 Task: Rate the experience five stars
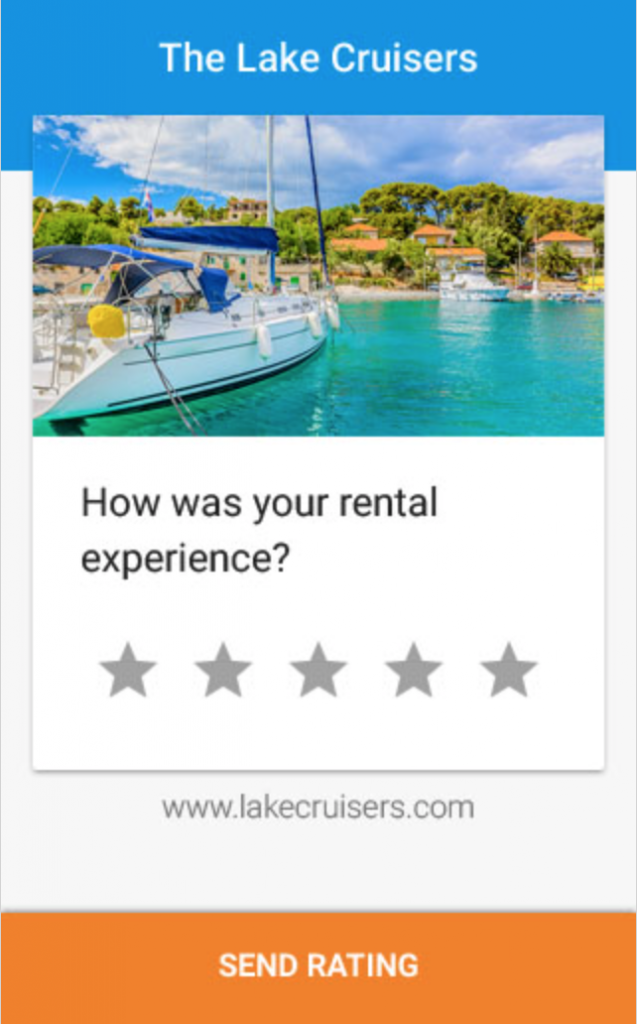pyautogui.click(x=508, y=671)
